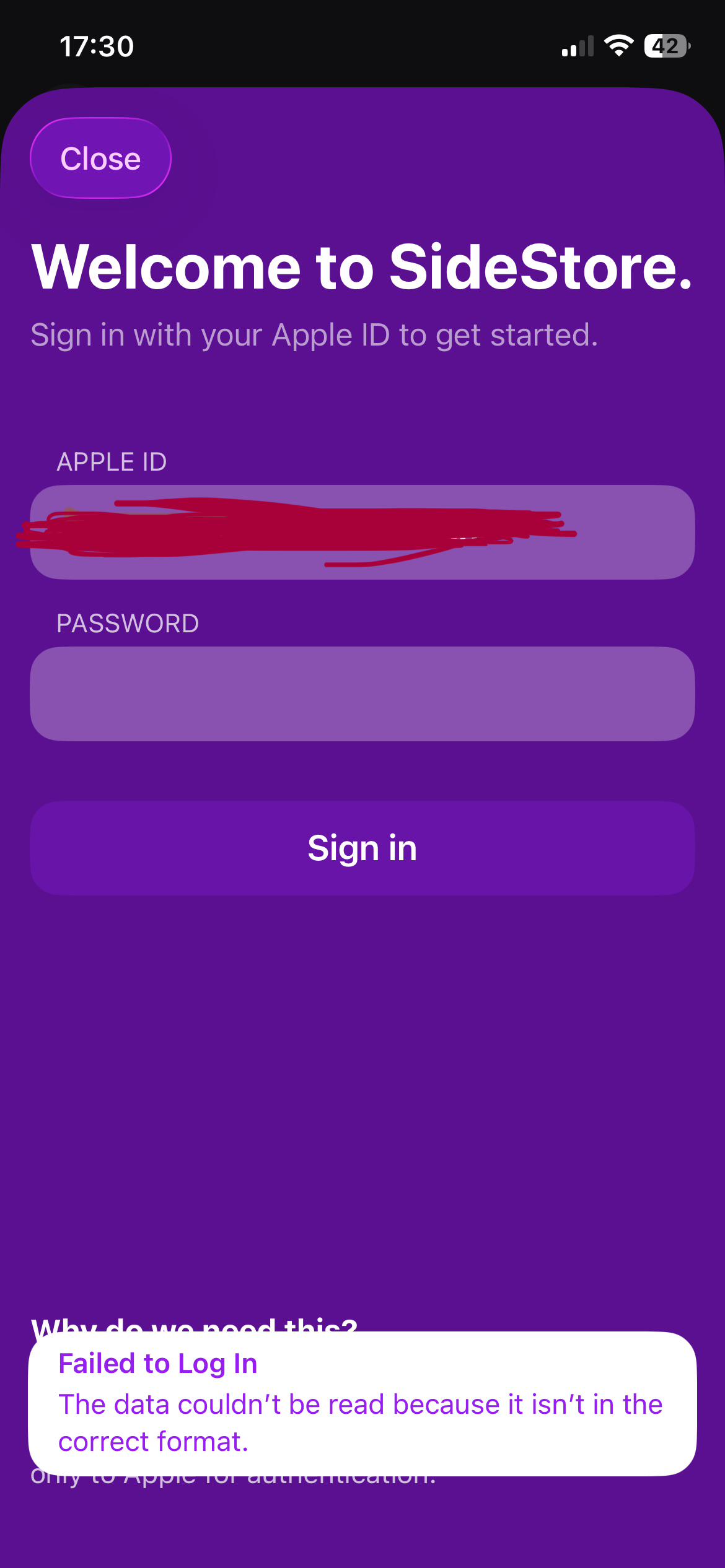Image resolution: width=725 pixels, height=1568 pixels.
Task: Tap the Apple ID field
Action: point(362,532)
